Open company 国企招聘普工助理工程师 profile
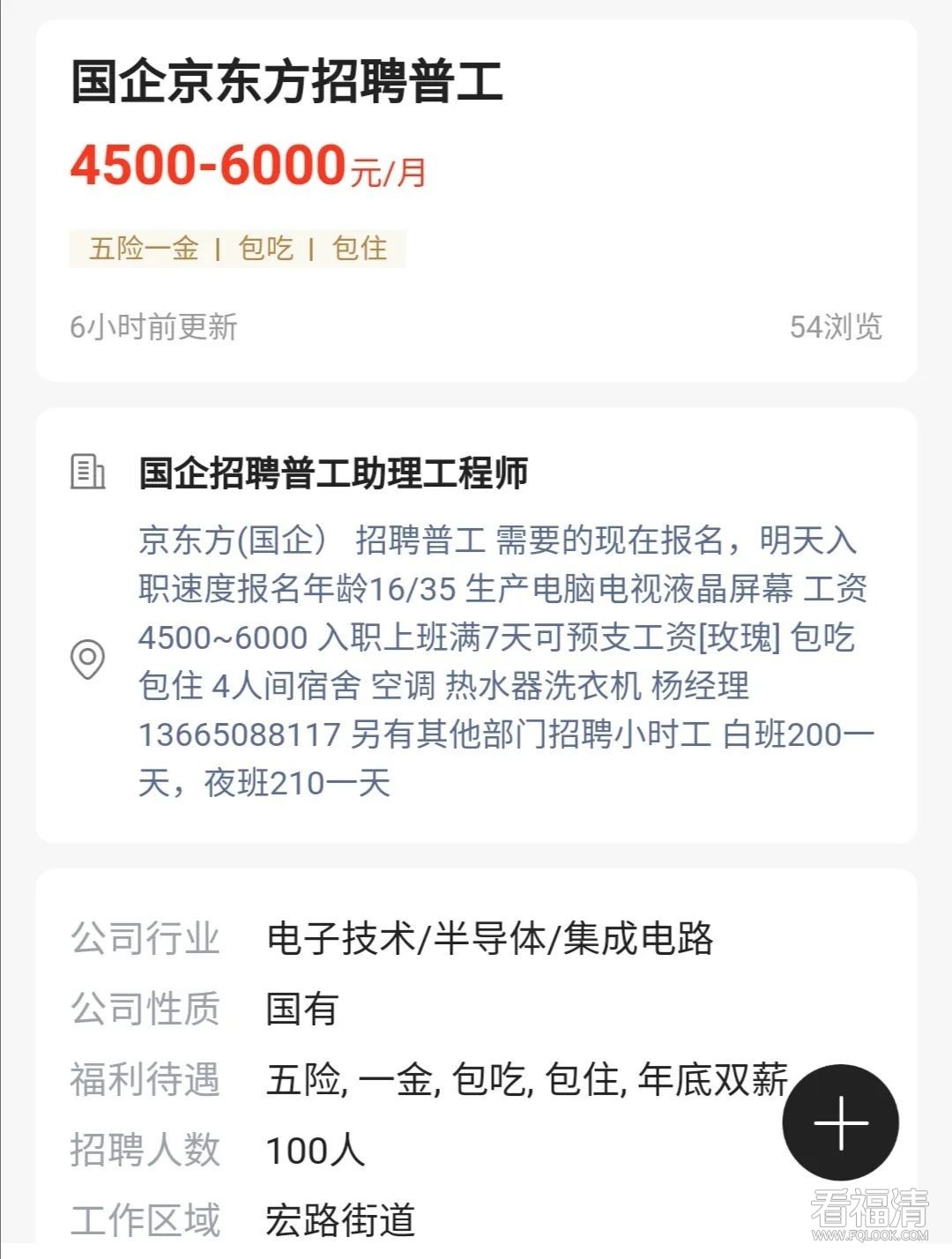Image resolution: width=952 pixels, height=1259 pixels. pos(333,473)
